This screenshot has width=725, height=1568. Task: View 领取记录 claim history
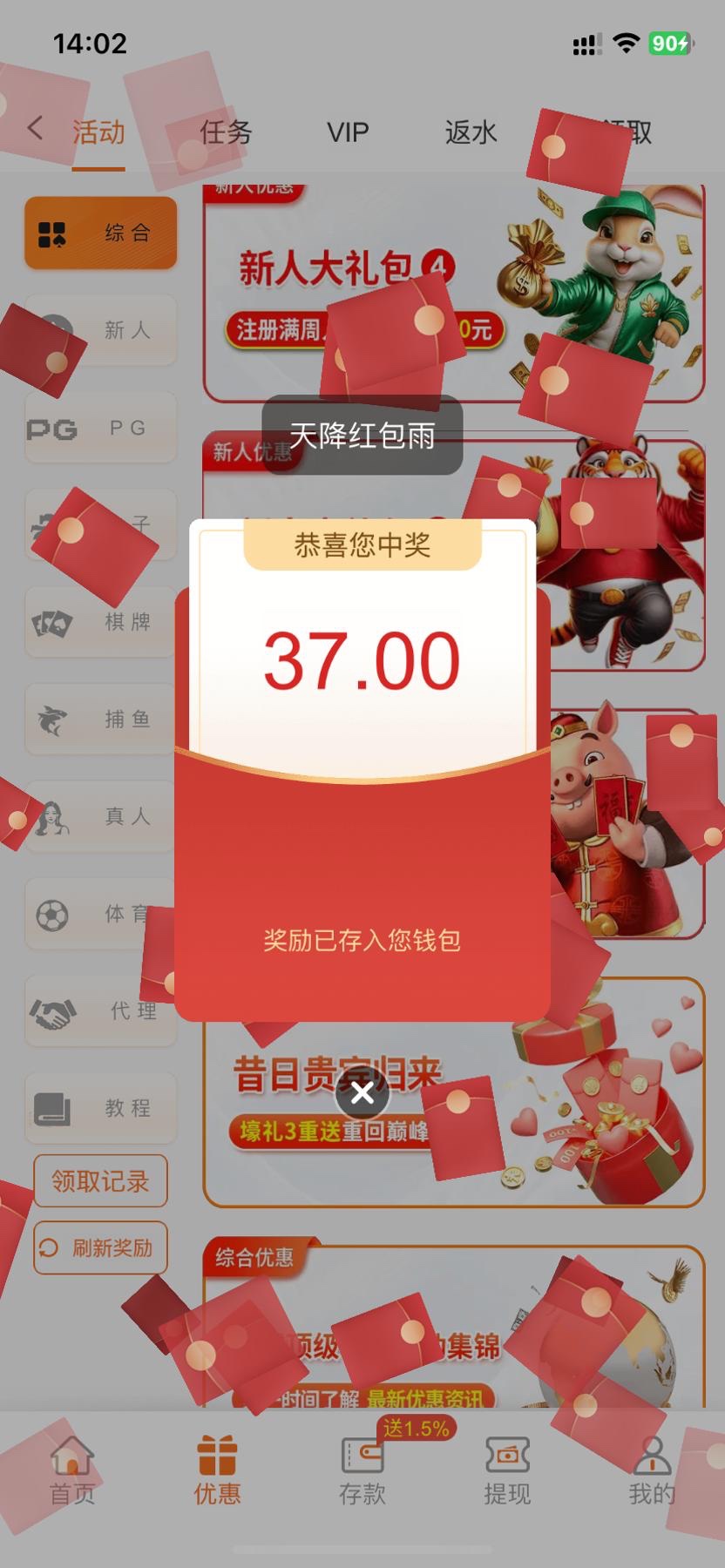(x=100, y=1181)
